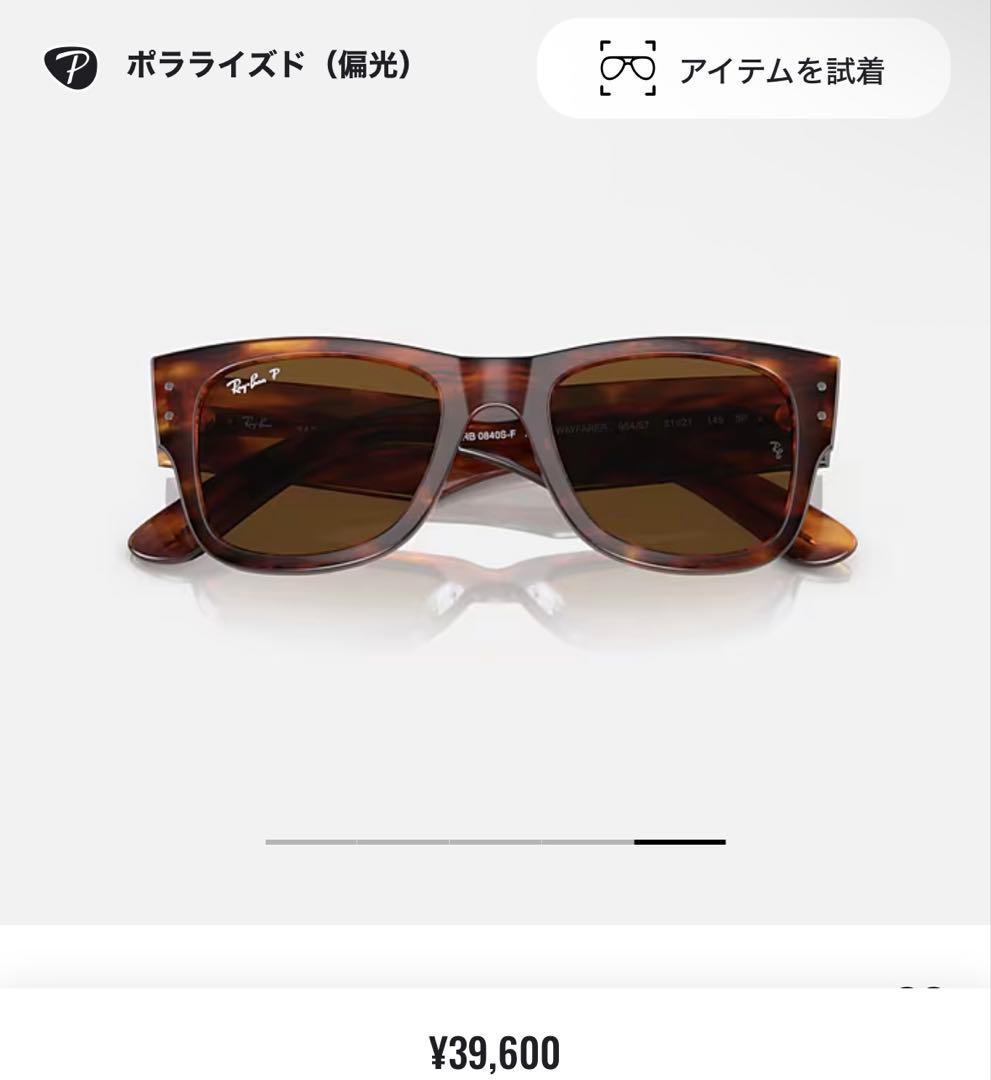Click the ¥39,600 price bar
The width and height of the screenshot is (991, 1080).
[x=495, y=1051]
